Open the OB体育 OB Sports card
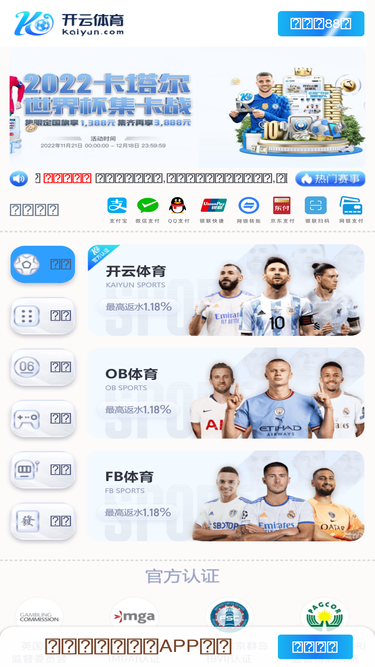This screenshot has height=667, width=375. tap(226, 393)
